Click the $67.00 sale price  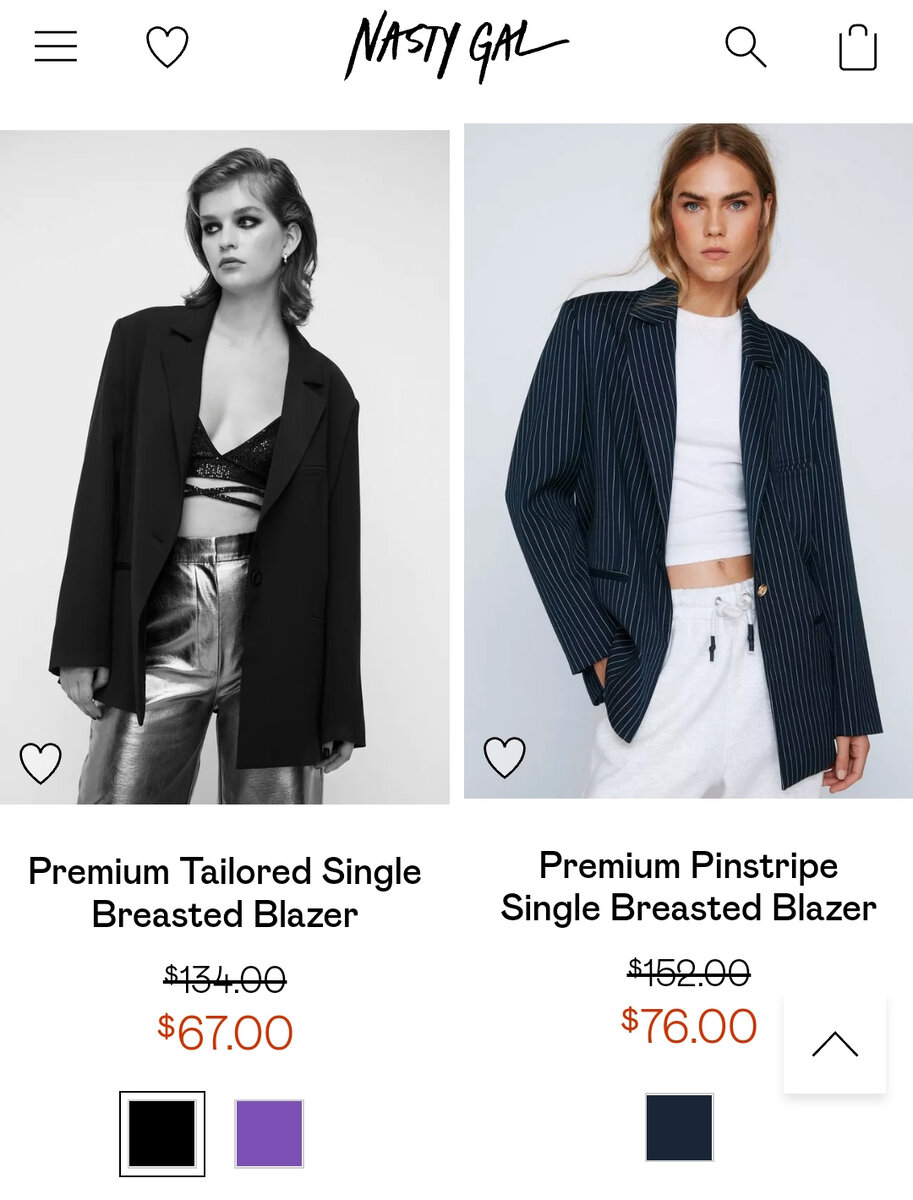pyautogui.click(x=225, y=1033)
